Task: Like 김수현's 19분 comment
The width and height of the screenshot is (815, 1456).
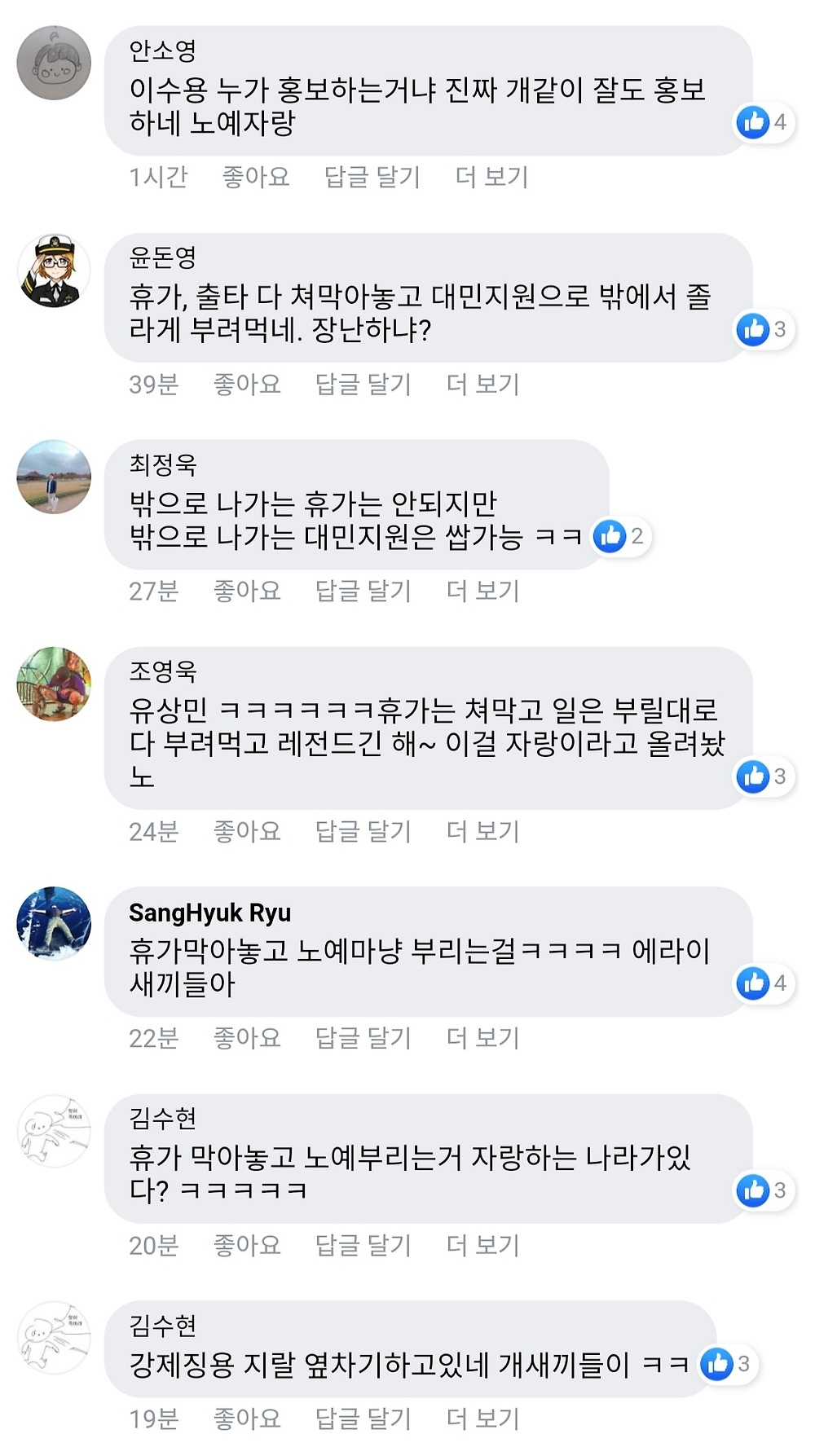Action: pos(247,1418)
